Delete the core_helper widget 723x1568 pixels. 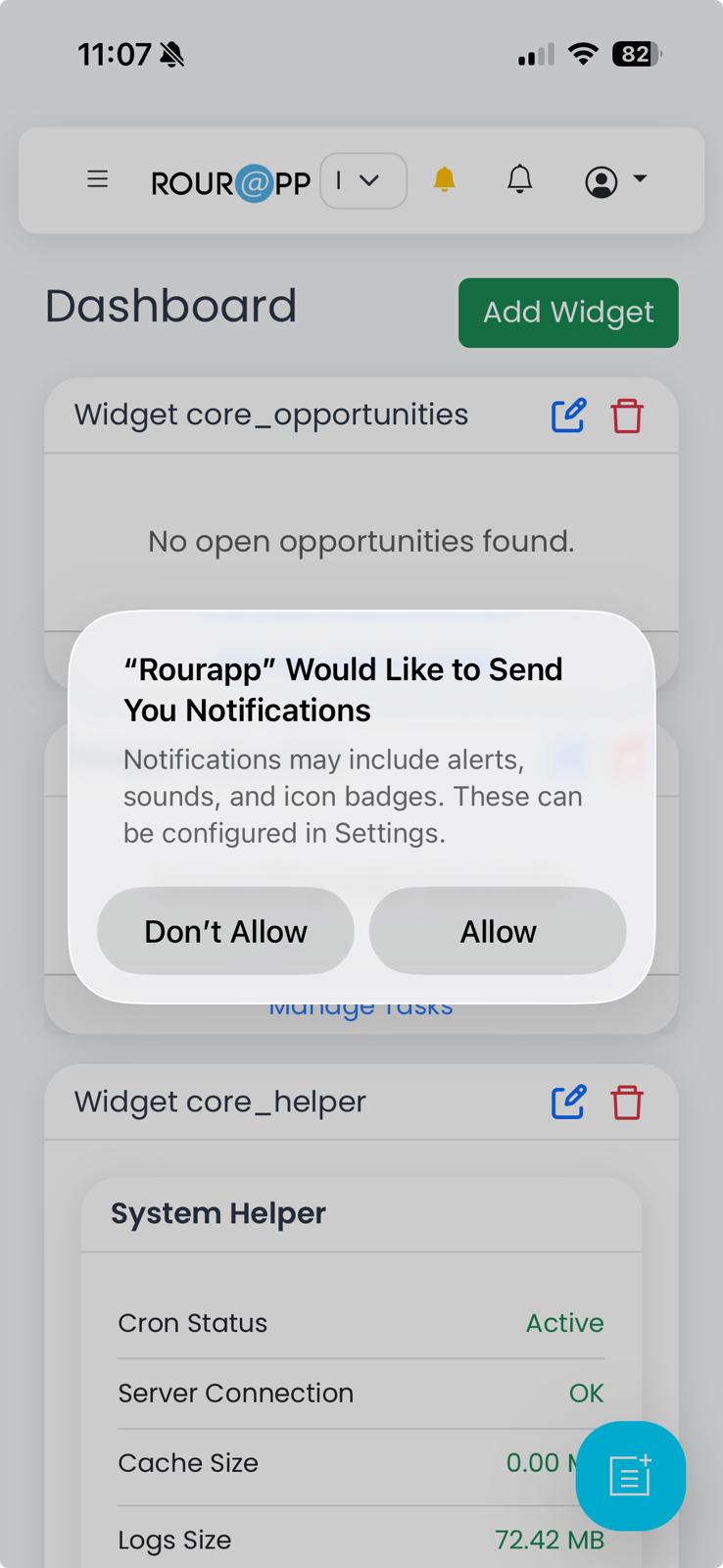pyautogui.click(x=627, y=1102)
